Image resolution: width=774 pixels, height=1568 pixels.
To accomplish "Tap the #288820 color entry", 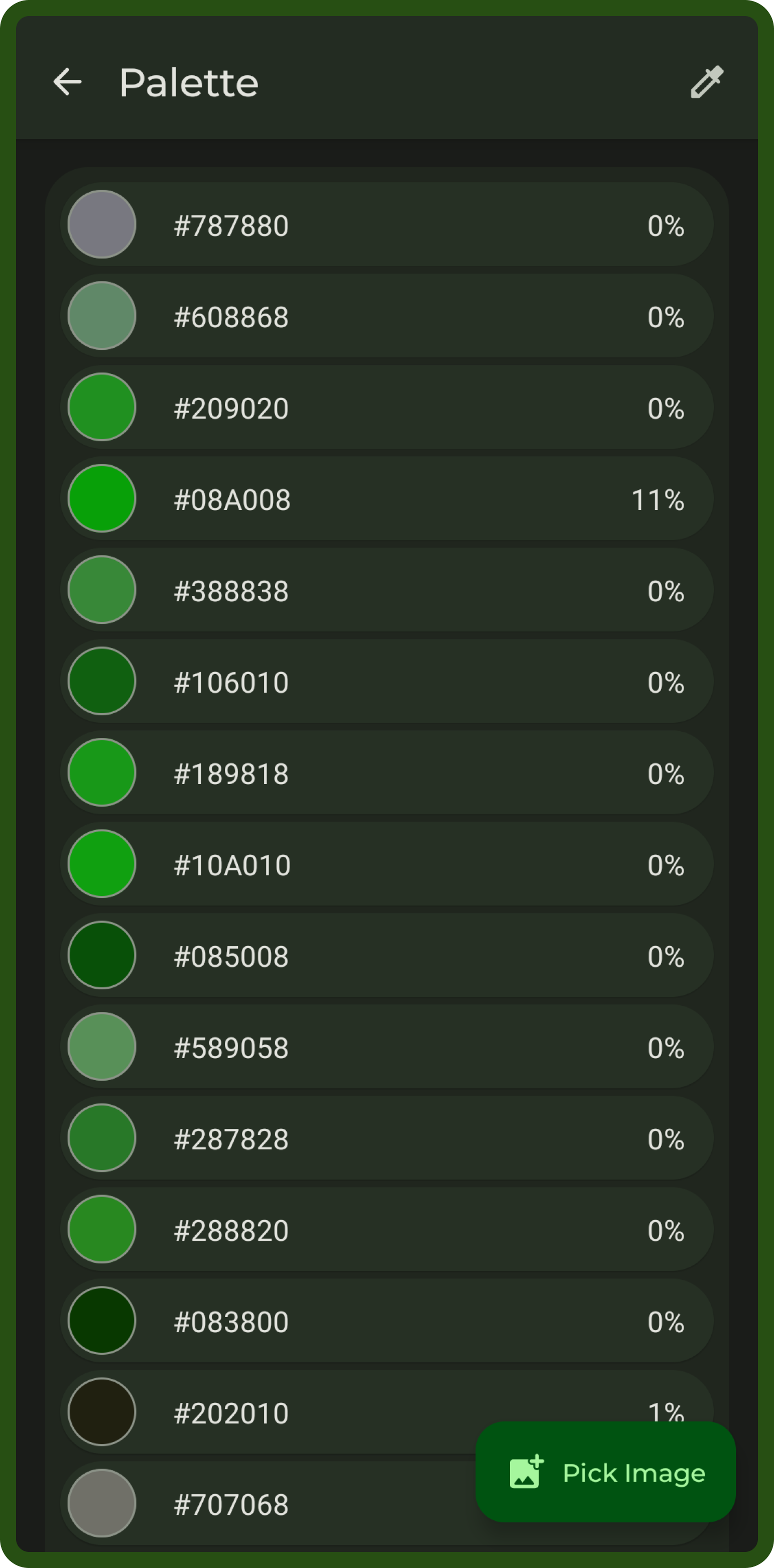I will coord(387,1229).
